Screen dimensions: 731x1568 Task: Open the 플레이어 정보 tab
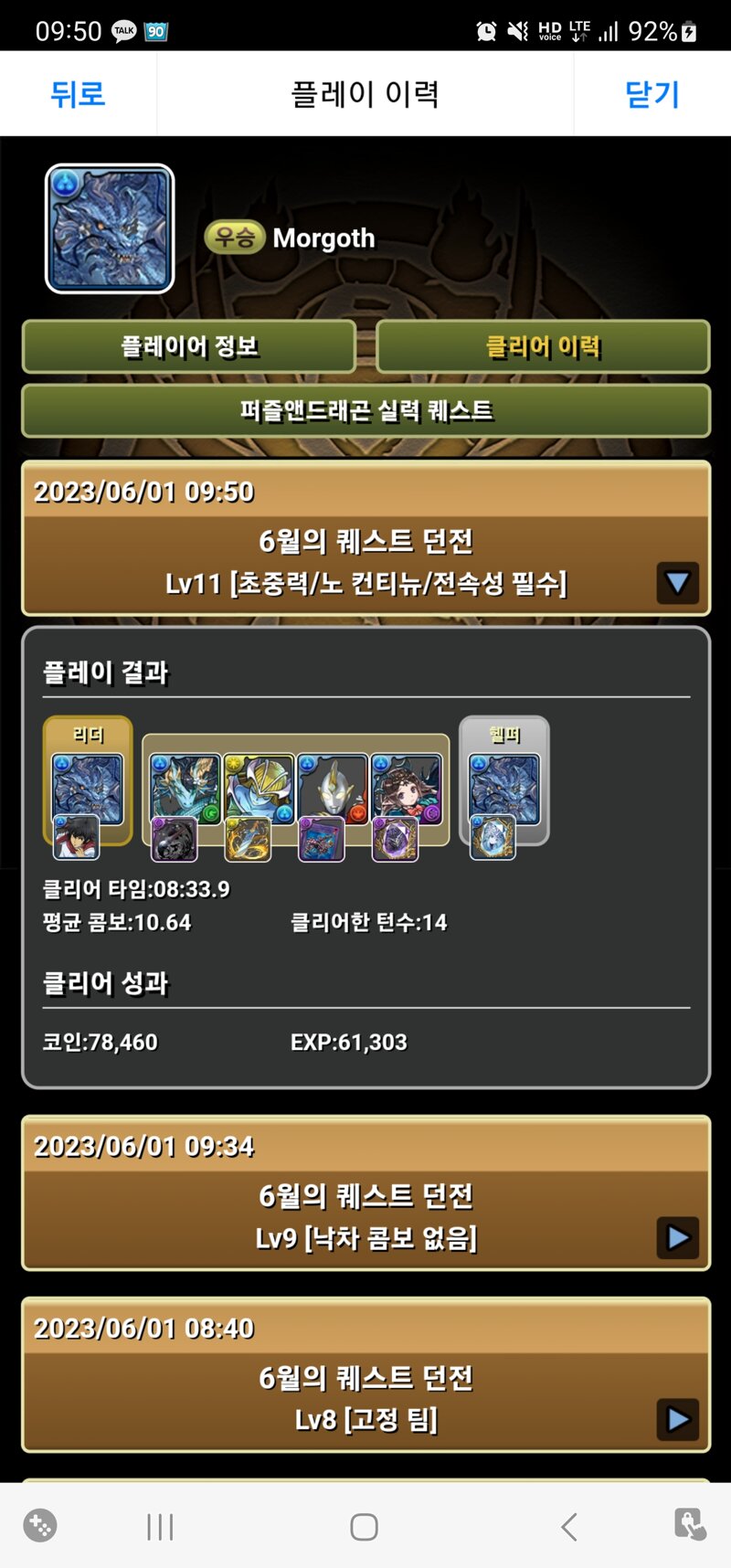[x=189, y=346]
